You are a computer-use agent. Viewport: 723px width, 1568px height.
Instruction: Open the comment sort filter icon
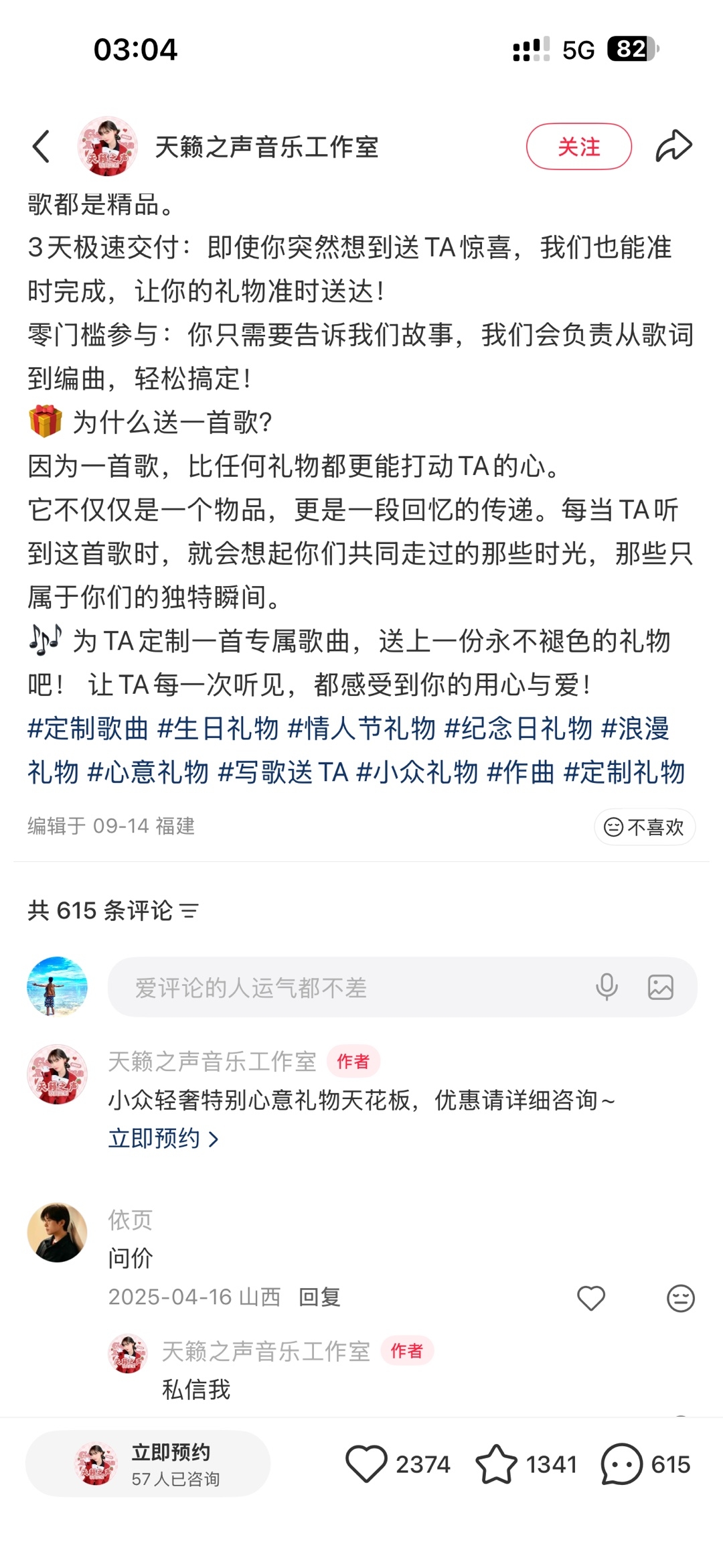[189, 911]
